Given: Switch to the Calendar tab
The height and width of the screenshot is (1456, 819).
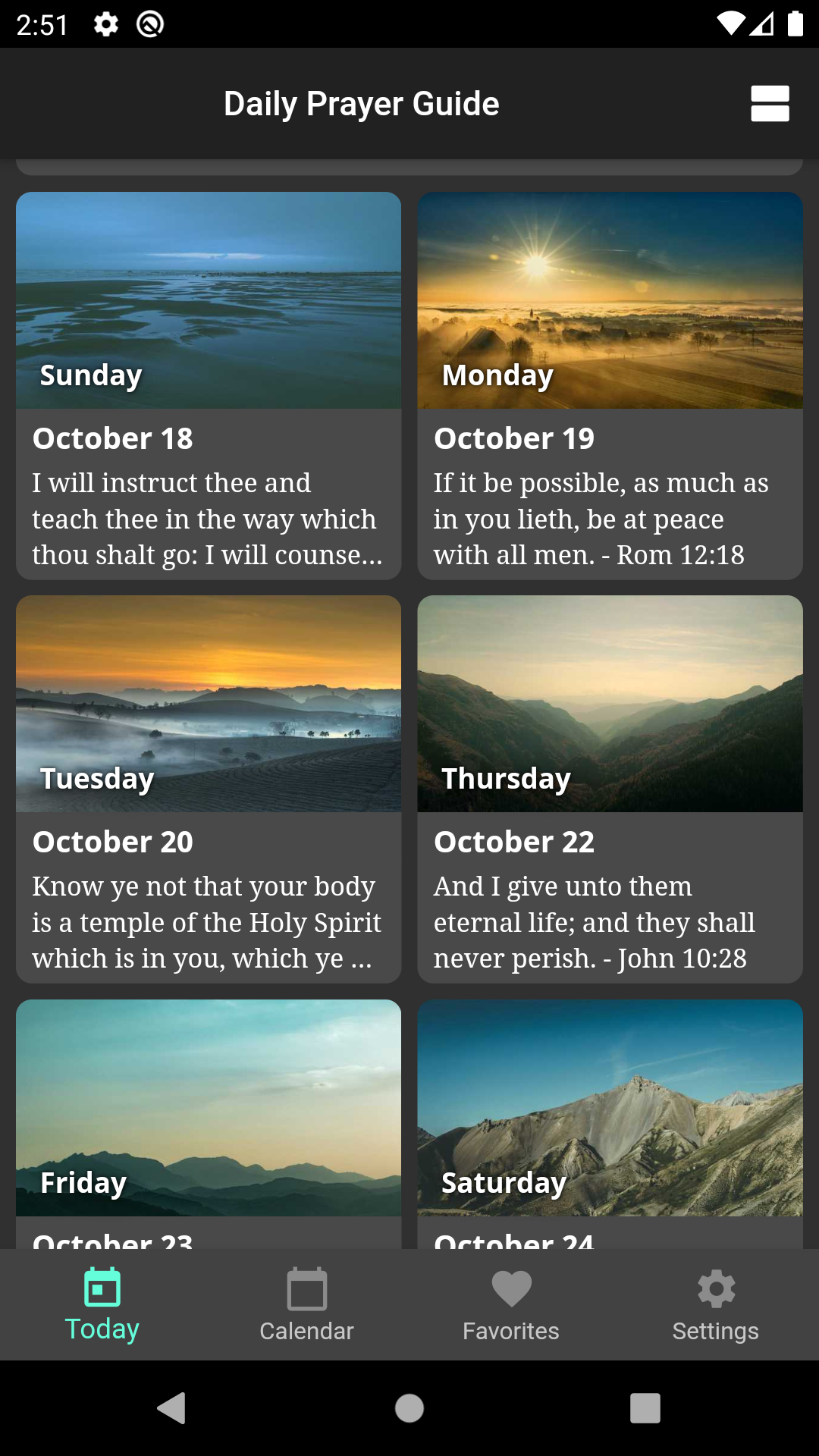Looking at the screenshot, I should pos(307,1305).
